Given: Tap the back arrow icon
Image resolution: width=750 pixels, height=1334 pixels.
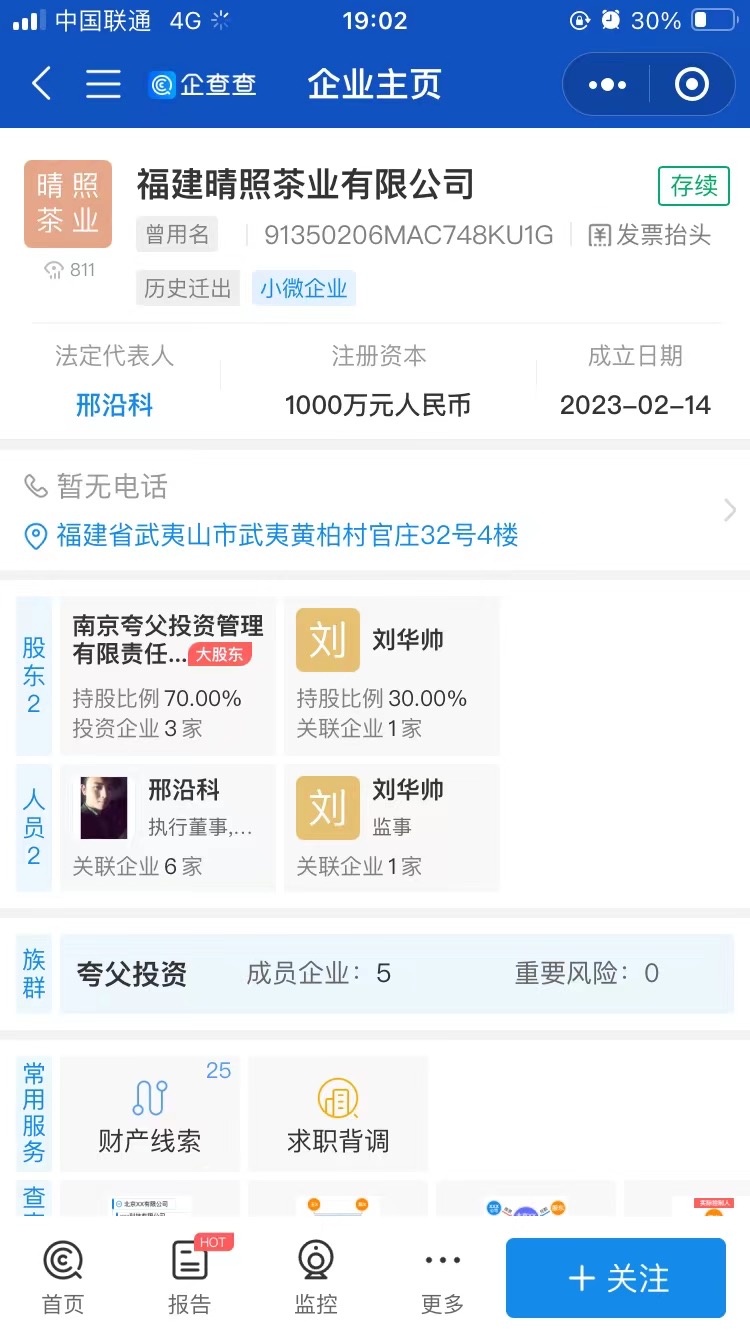Looking at the screenshot, I should [x=39, y=84].
